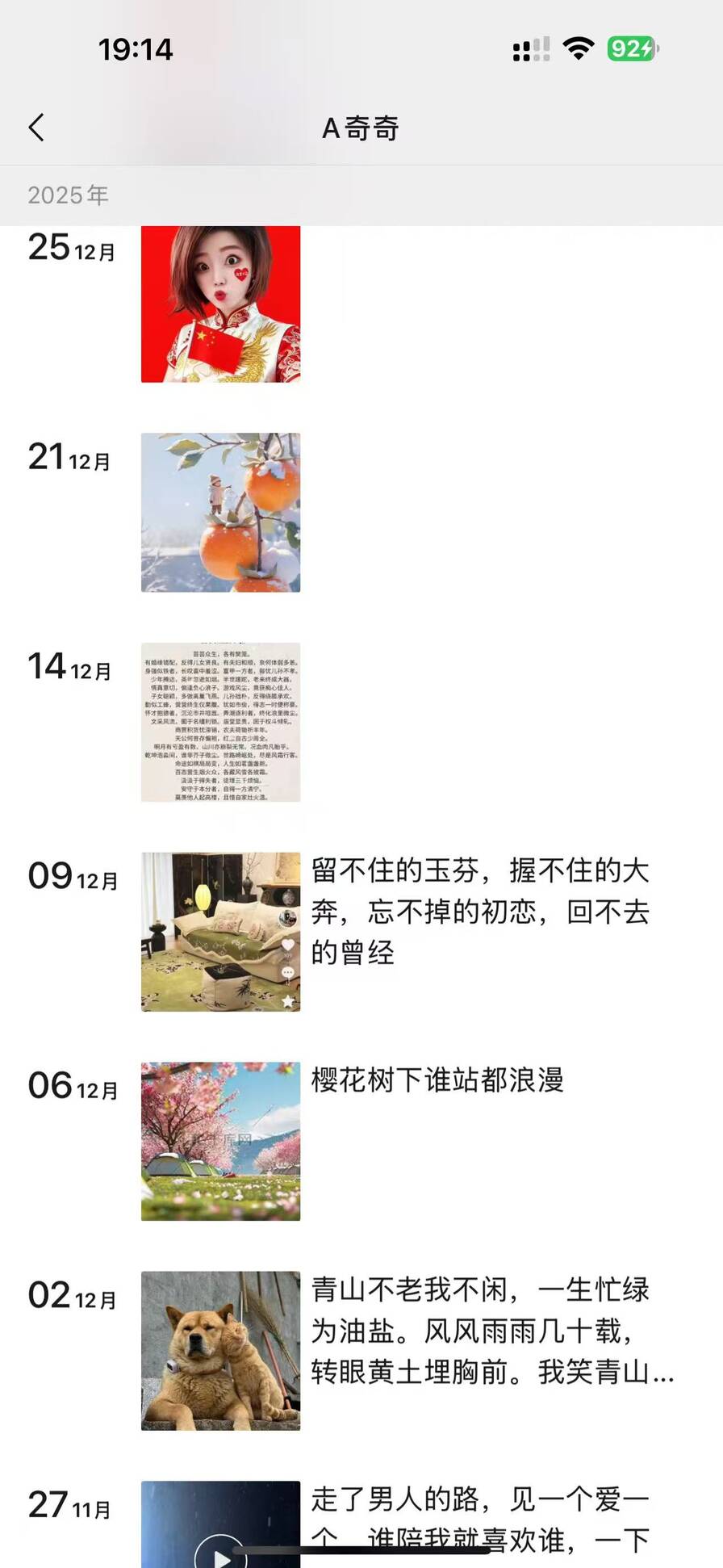Open the 樱花树下谁站都浪漫 post
Image resolution: width=723 pixels, height=1568 pixels.
pyautogui.click(x=437, y=1080)
